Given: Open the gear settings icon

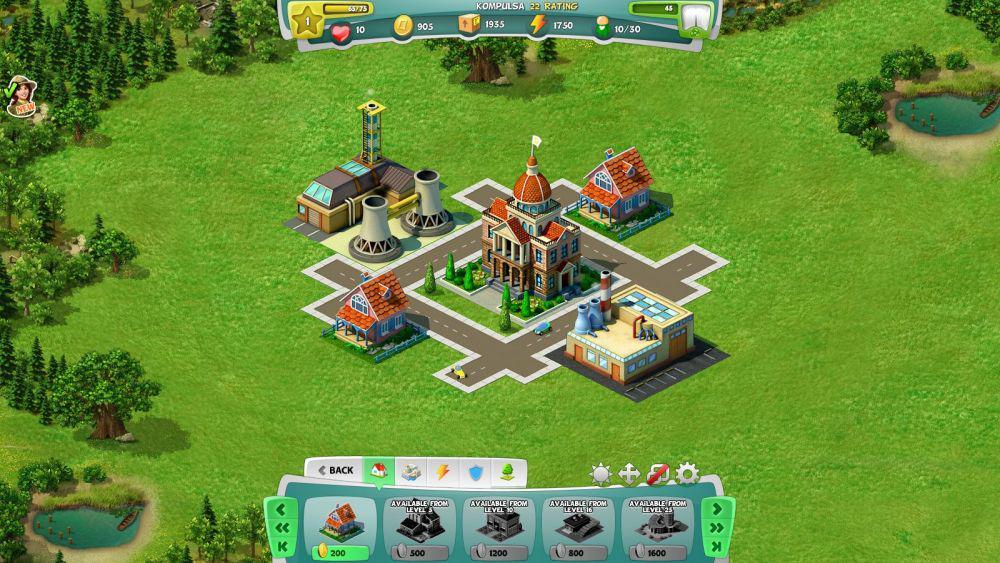Looking at the screenshot, I should (687, 473).
